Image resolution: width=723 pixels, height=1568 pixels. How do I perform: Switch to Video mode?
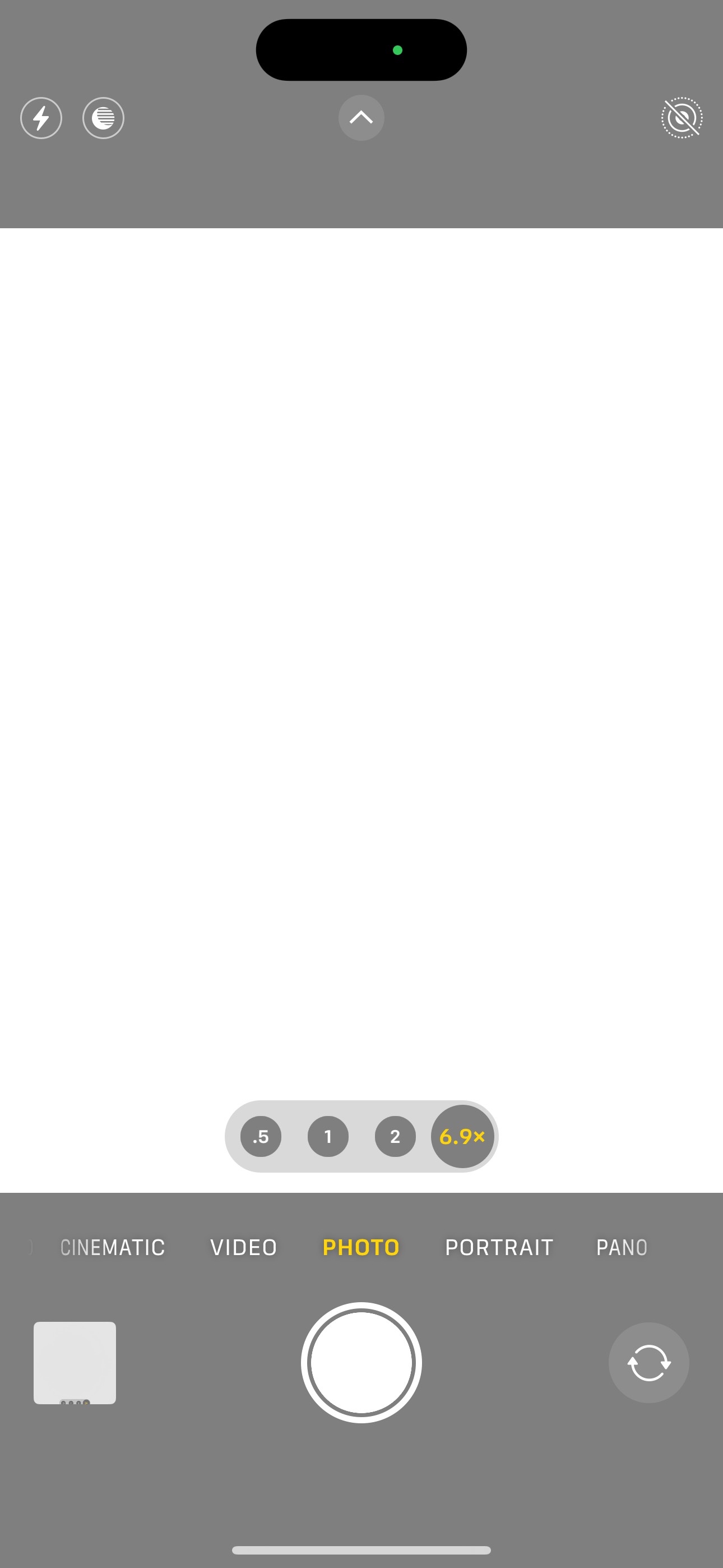pyautogui.click(x=243, y=1247)
